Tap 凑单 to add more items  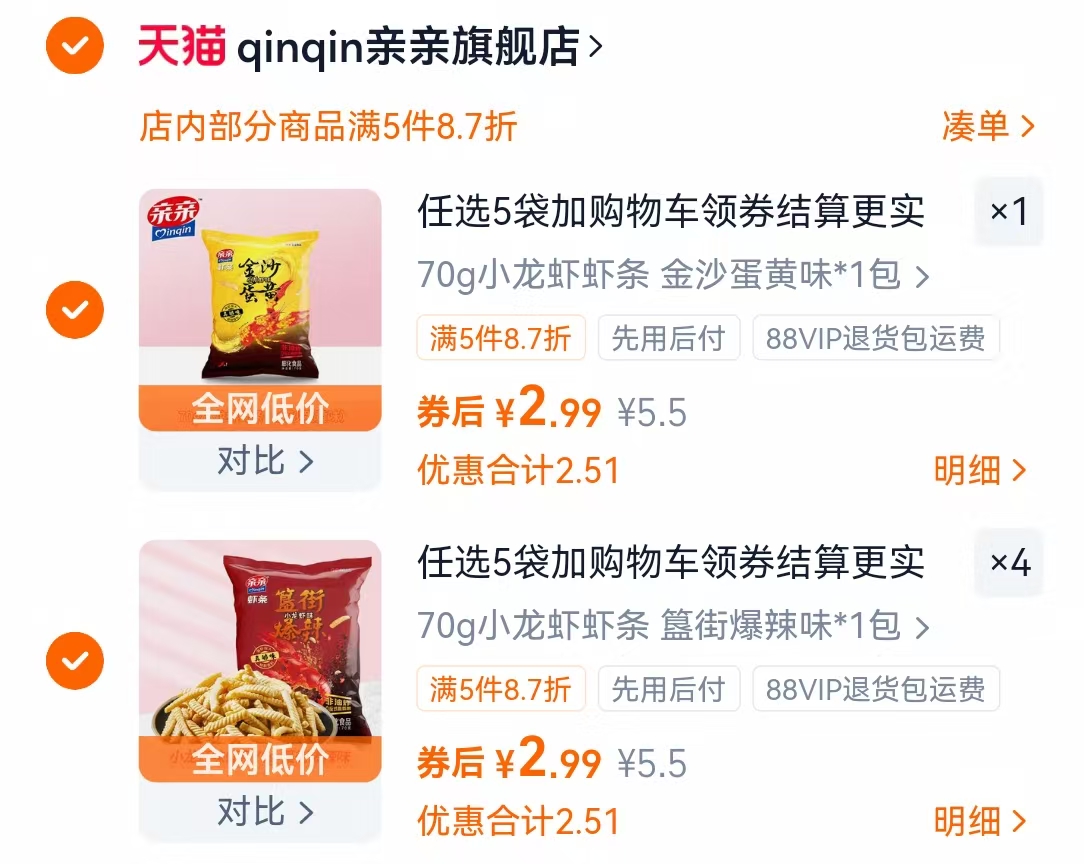[987, 126]
